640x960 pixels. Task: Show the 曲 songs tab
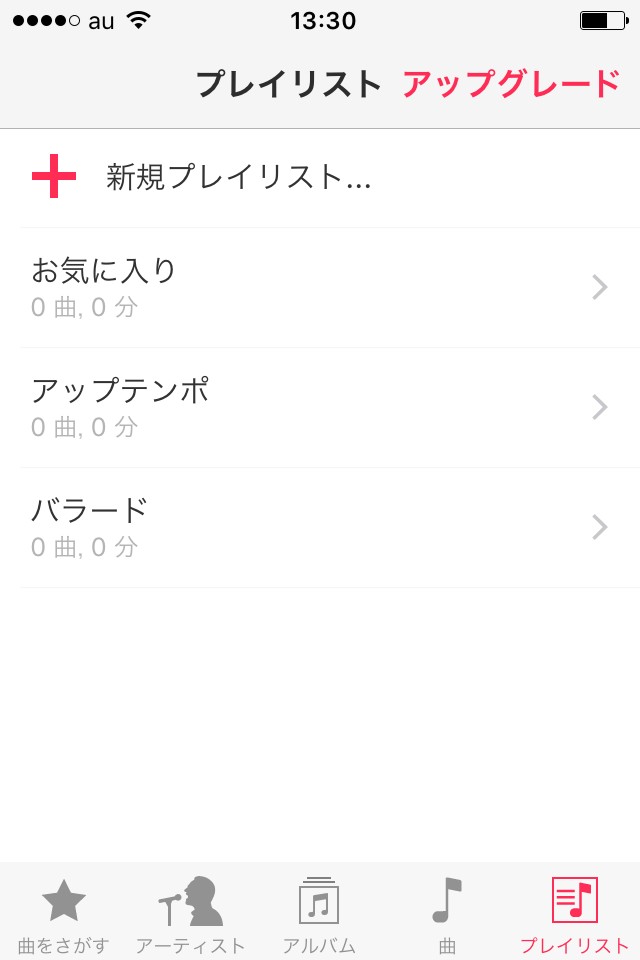(447, 913)
